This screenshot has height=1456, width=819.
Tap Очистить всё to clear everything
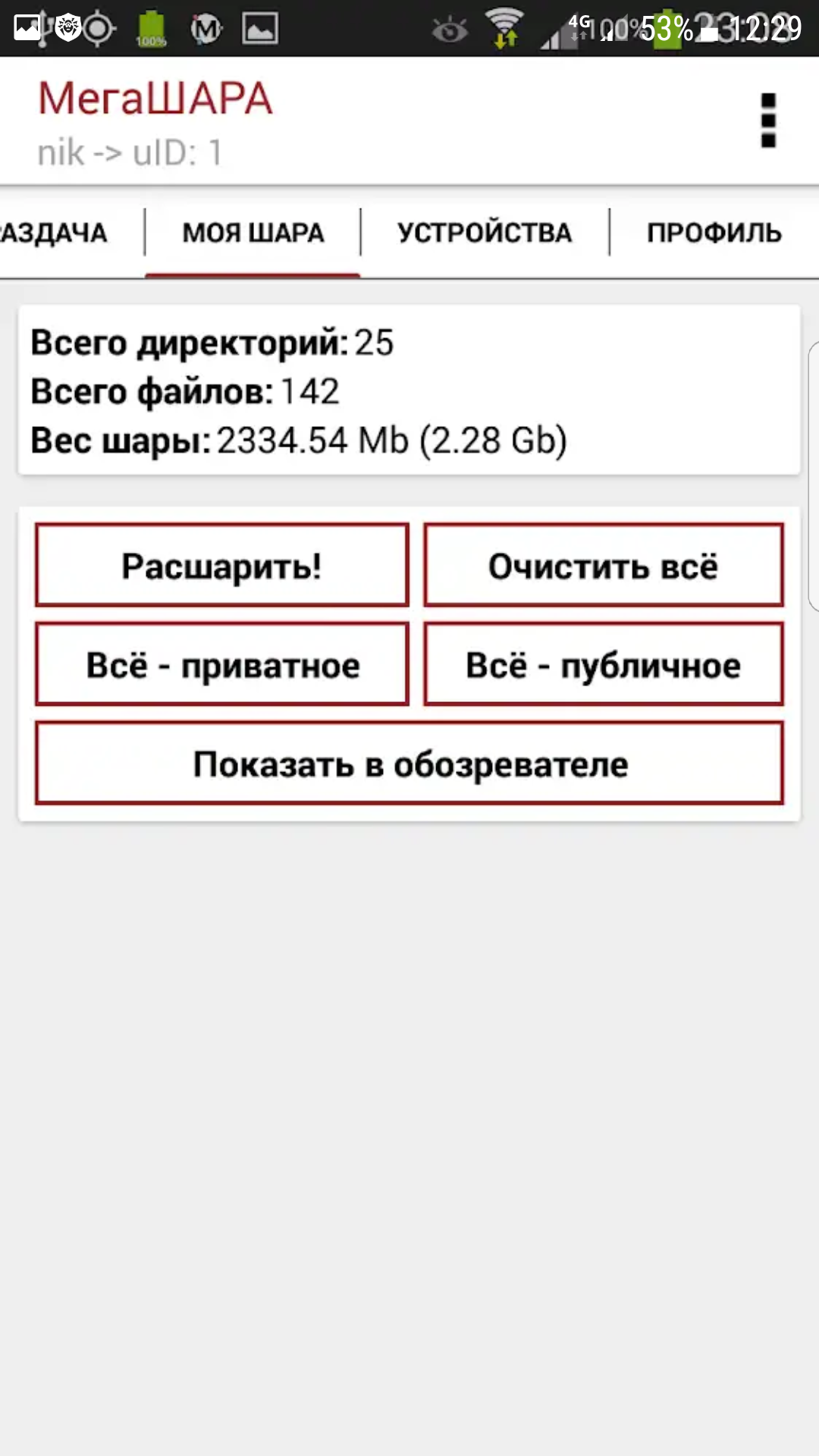pos(604,565)
